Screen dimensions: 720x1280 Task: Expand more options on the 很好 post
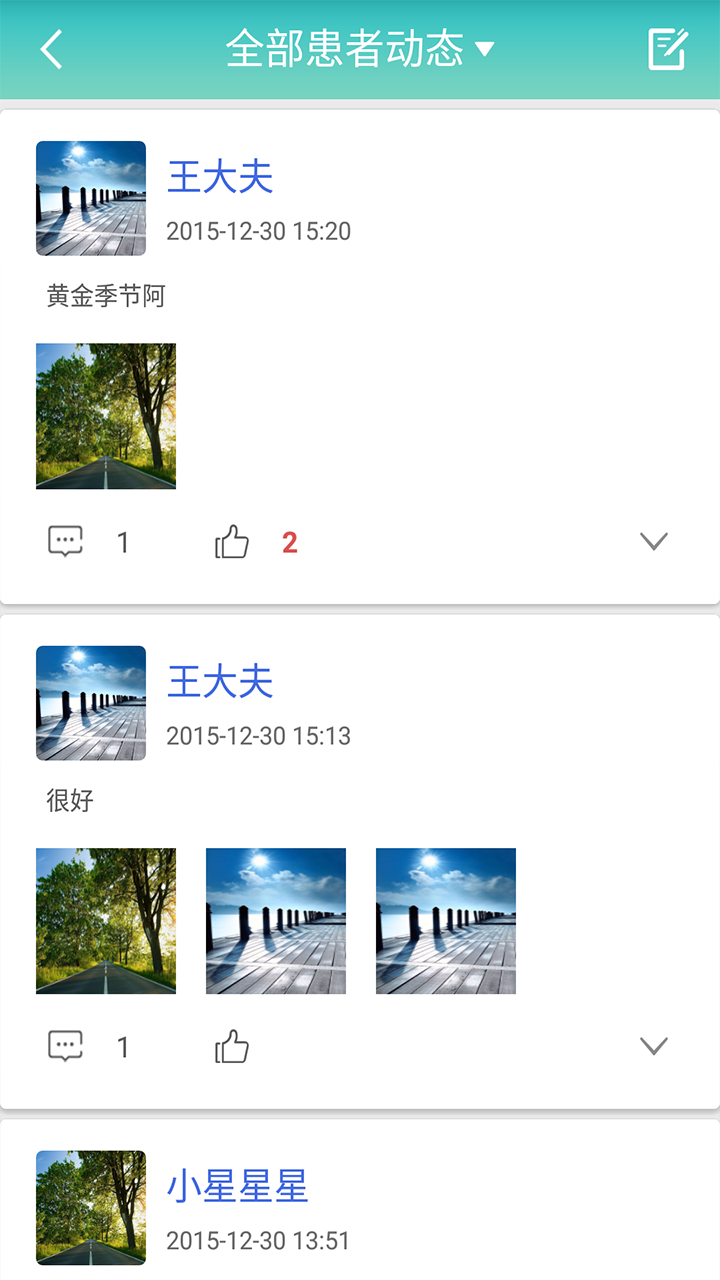(653, 1044)
